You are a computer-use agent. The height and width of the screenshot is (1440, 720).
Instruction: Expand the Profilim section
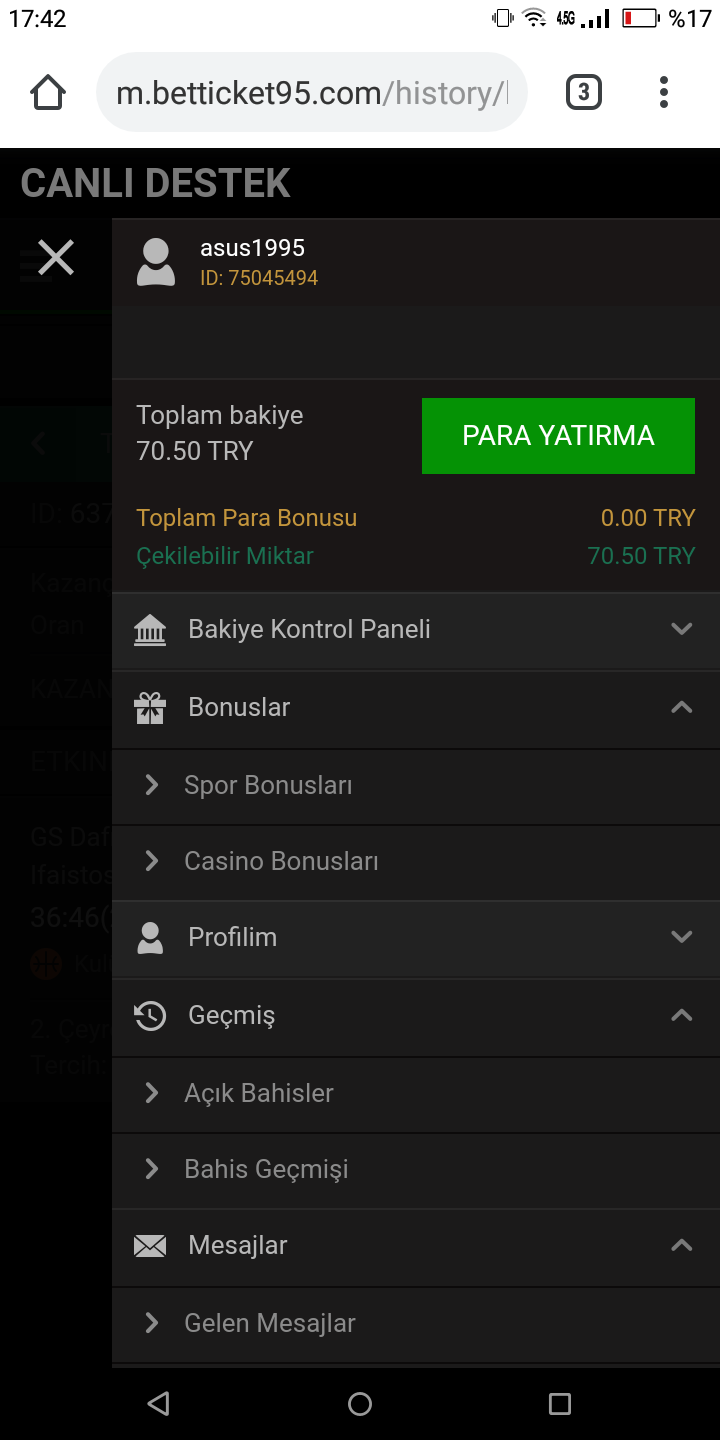click(416, 938)
